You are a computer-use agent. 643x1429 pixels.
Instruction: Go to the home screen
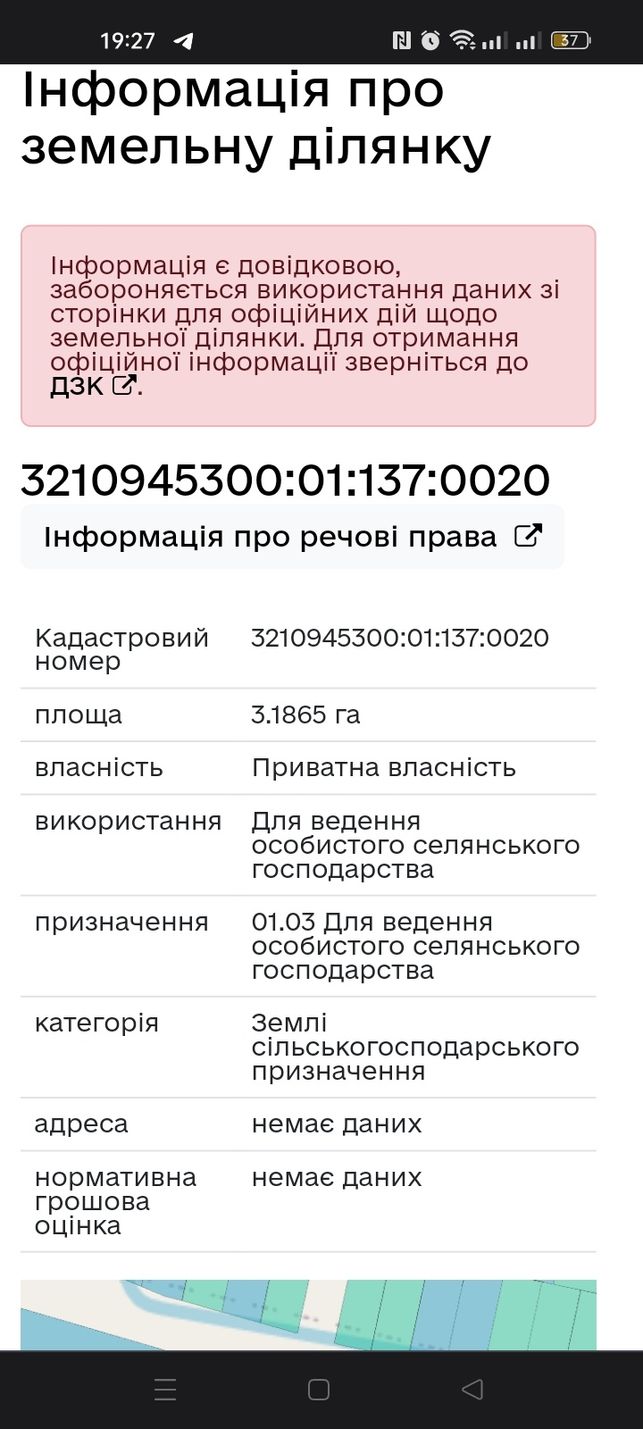(x=319, y=1389)
